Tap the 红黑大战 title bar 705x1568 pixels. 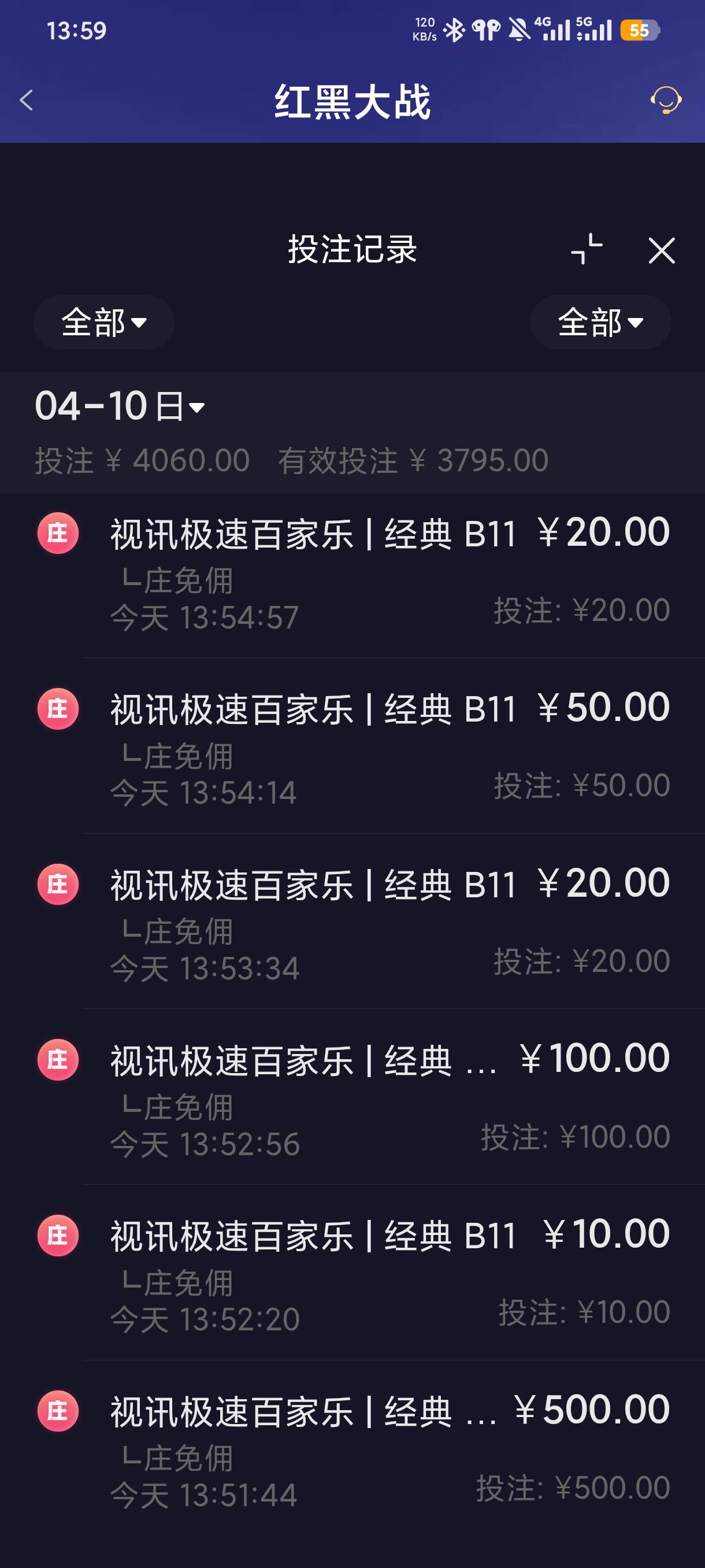(x=353, y=102)
